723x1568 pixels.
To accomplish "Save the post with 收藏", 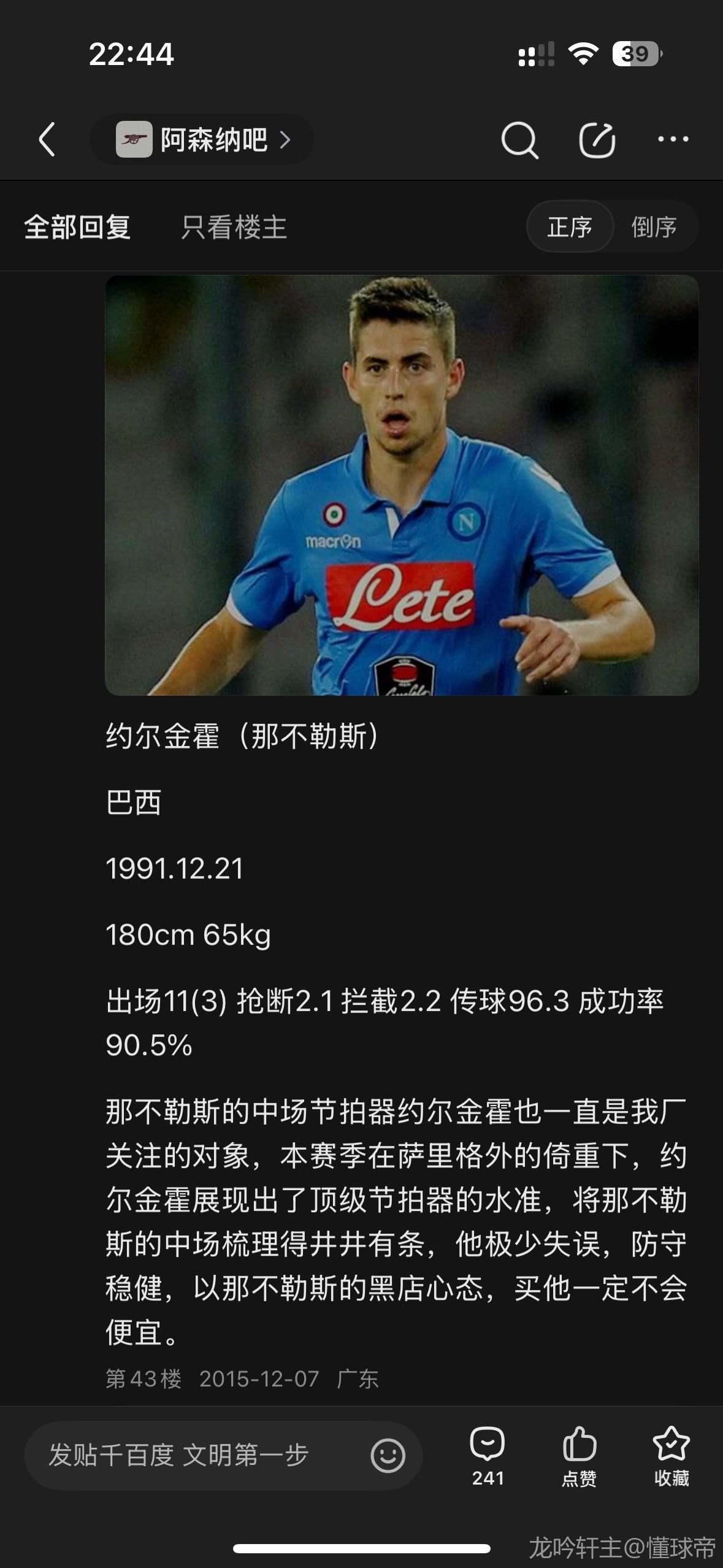I will pyautogui.click(x=671, y=1455).
